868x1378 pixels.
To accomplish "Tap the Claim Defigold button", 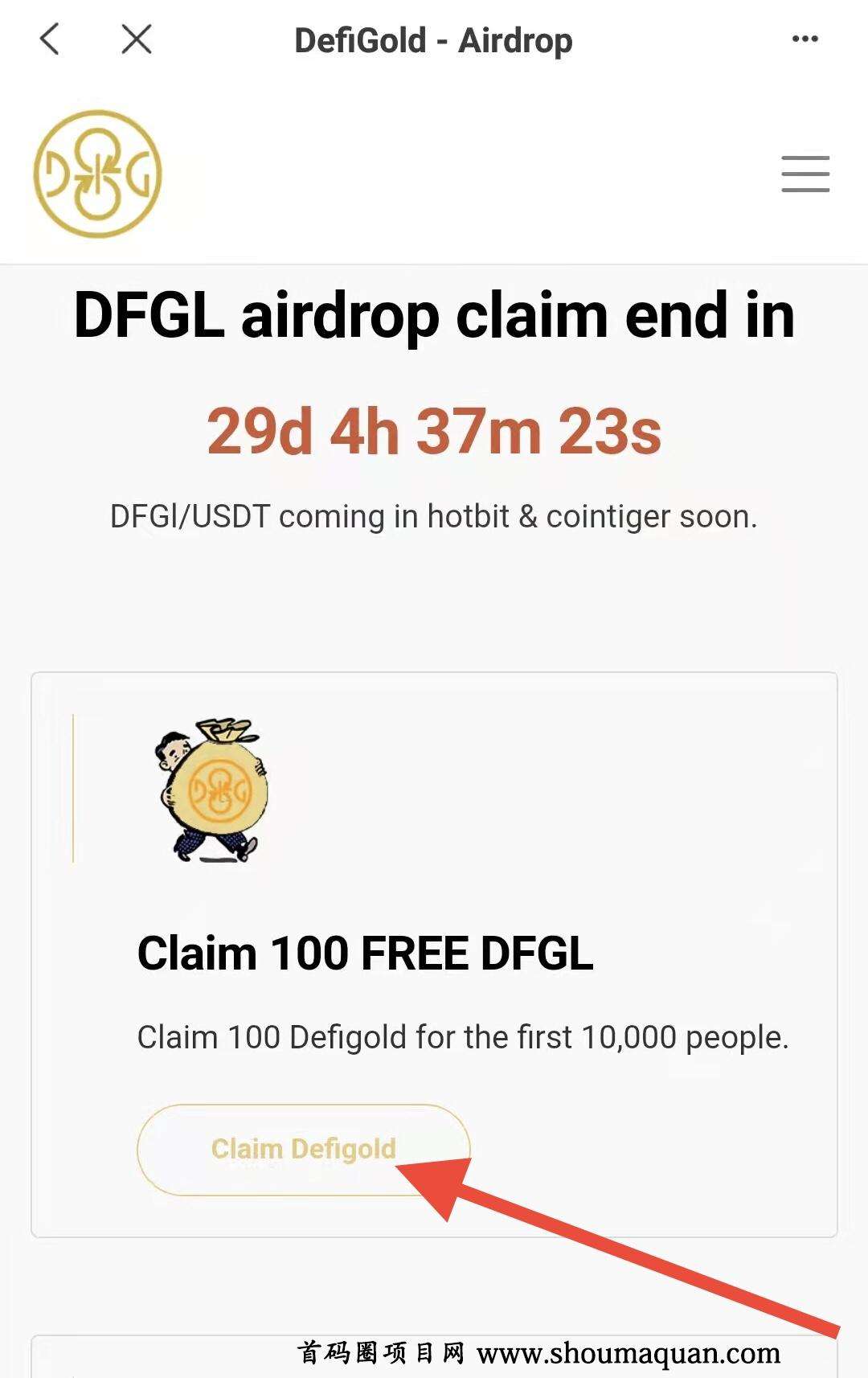I will 303,1149.
